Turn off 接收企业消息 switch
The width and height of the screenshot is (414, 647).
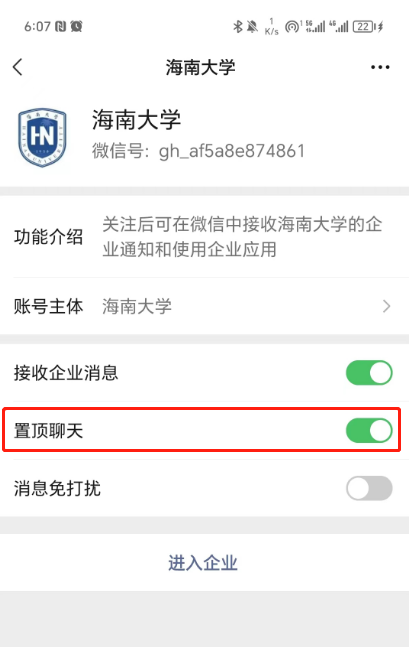[369, 373]
